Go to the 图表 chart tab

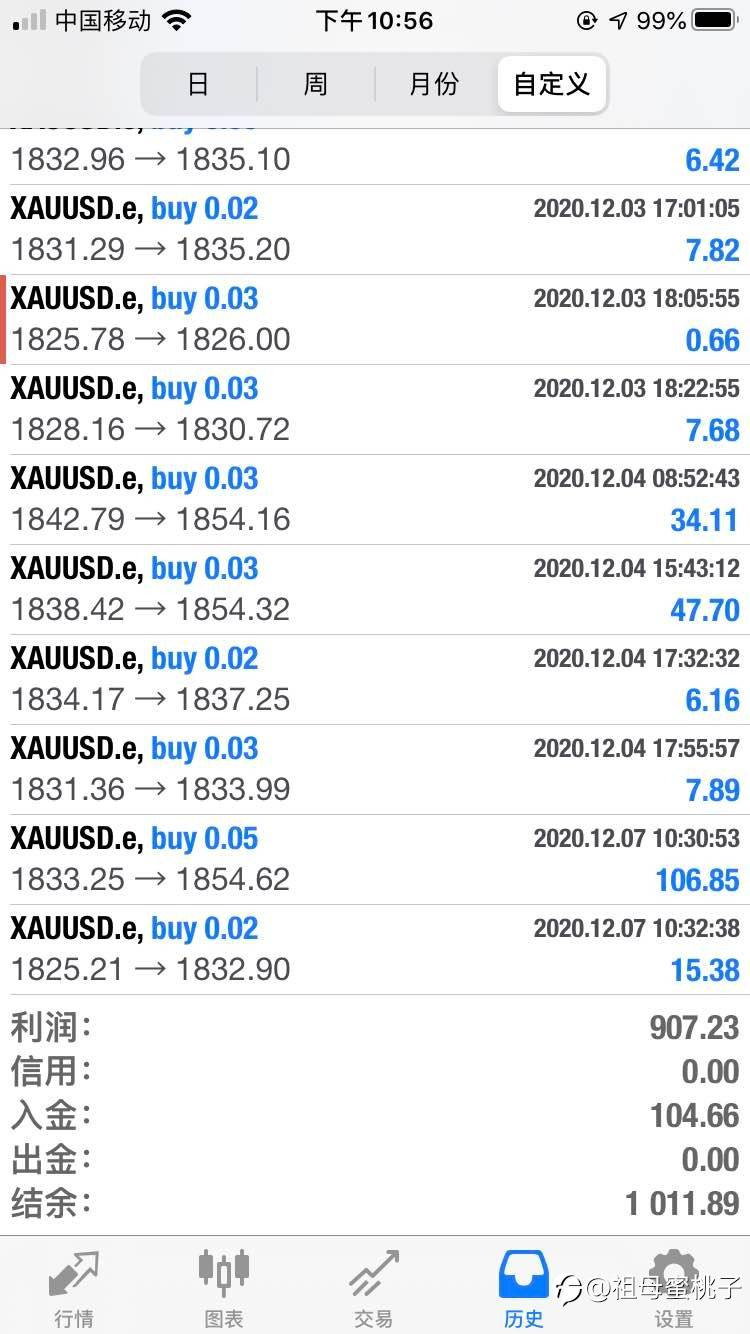click(x=224, y=1288)
